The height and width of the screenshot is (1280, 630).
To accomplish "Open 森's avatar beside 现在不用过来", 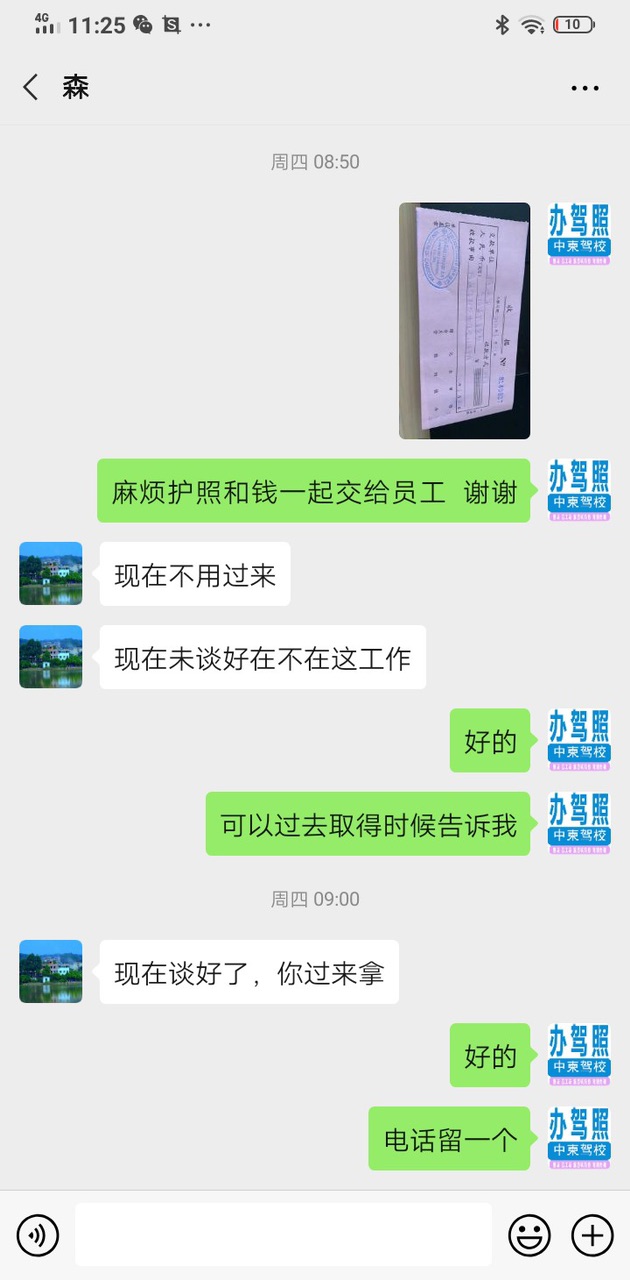I will pos(51,574).
